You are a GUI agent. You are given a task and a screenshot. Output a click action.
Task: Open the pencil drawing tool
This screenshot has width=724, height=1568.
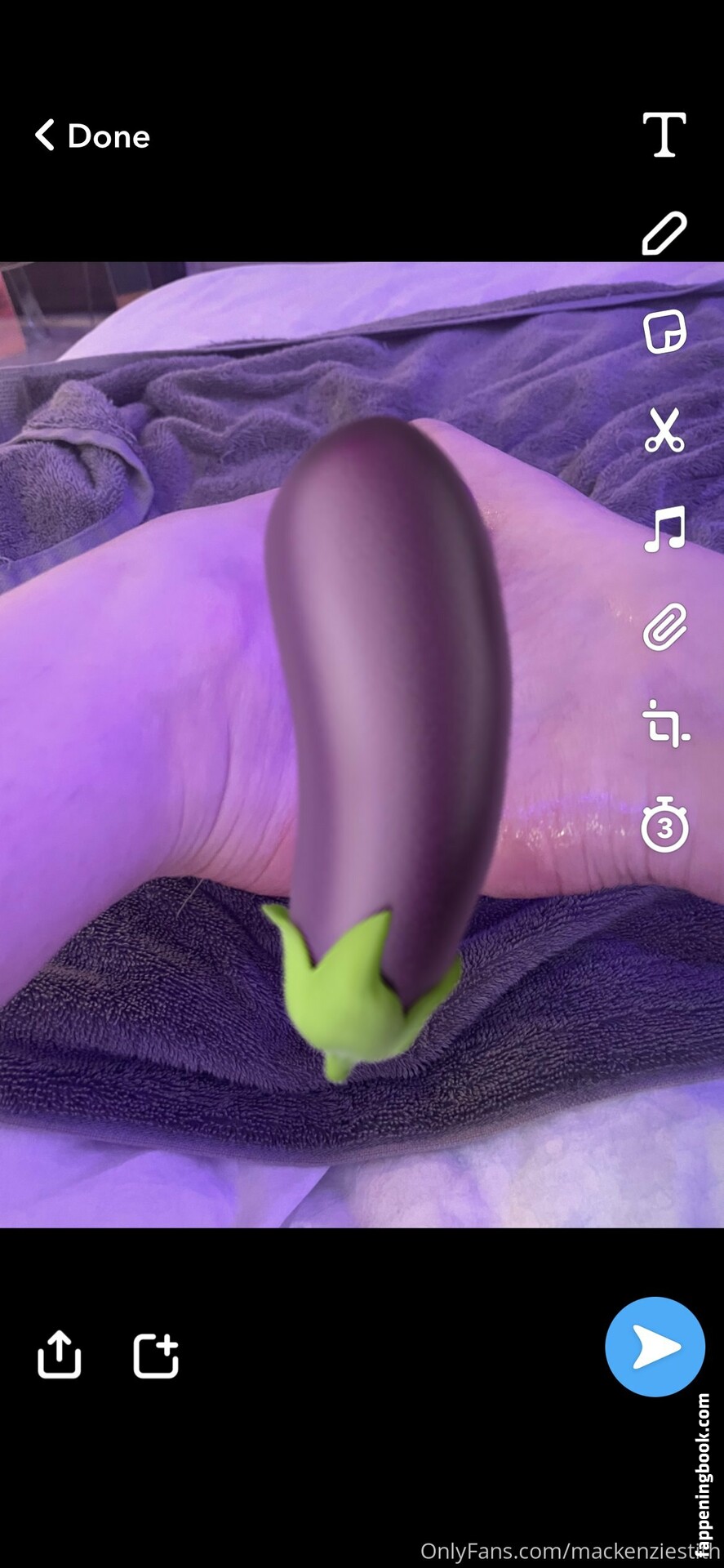[664, 234]
